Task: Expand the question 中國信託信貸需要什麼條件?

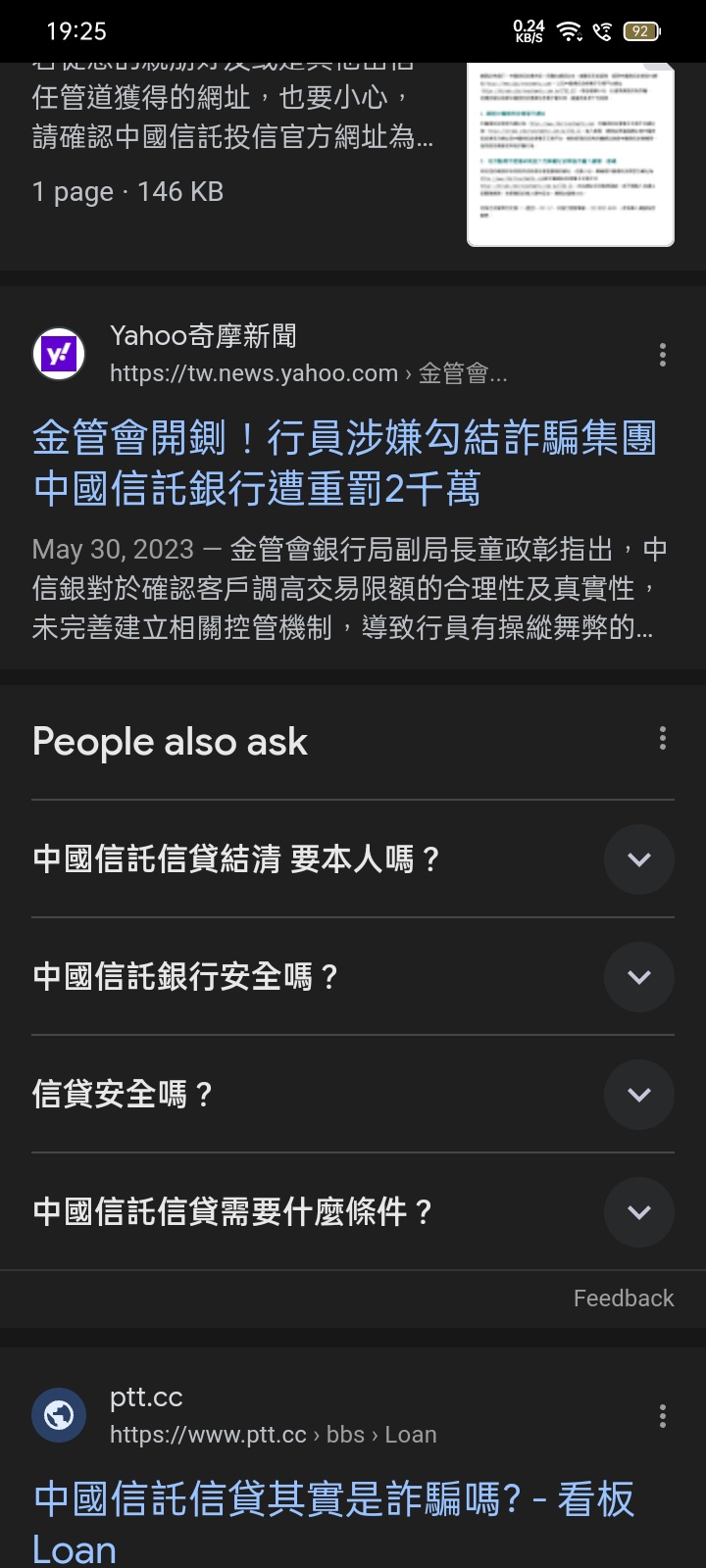Action: click(x=353, y=1212)
